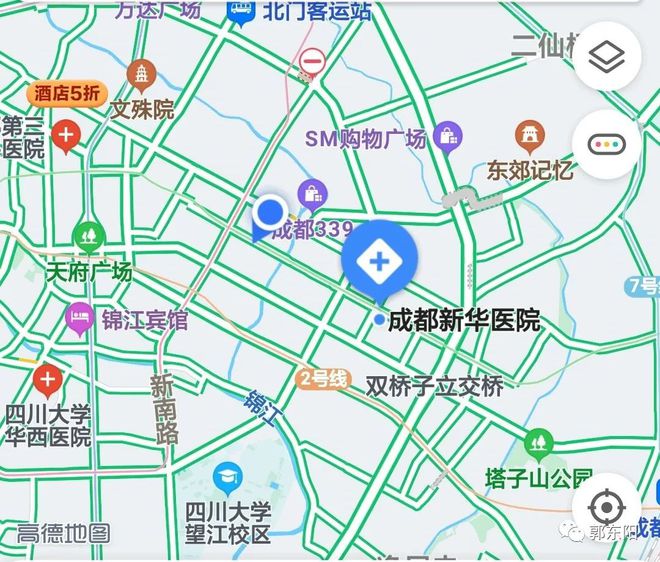
Task: Tap the 塔子山公园 park marker
Action: pos(538,443)
